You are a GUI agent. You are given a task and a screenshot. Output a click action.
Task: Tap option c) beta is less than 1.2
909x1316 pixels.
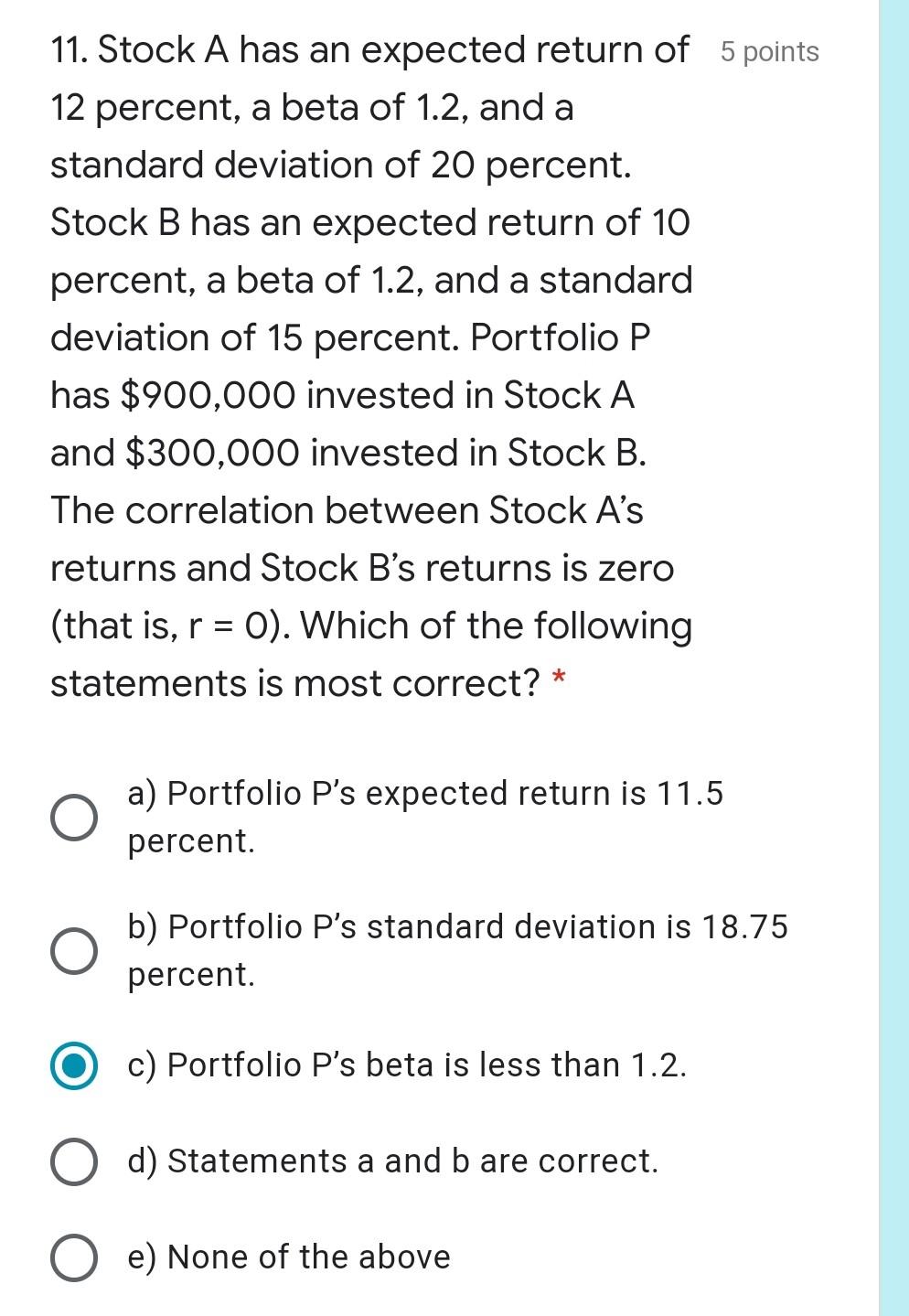pos(74,1065)
